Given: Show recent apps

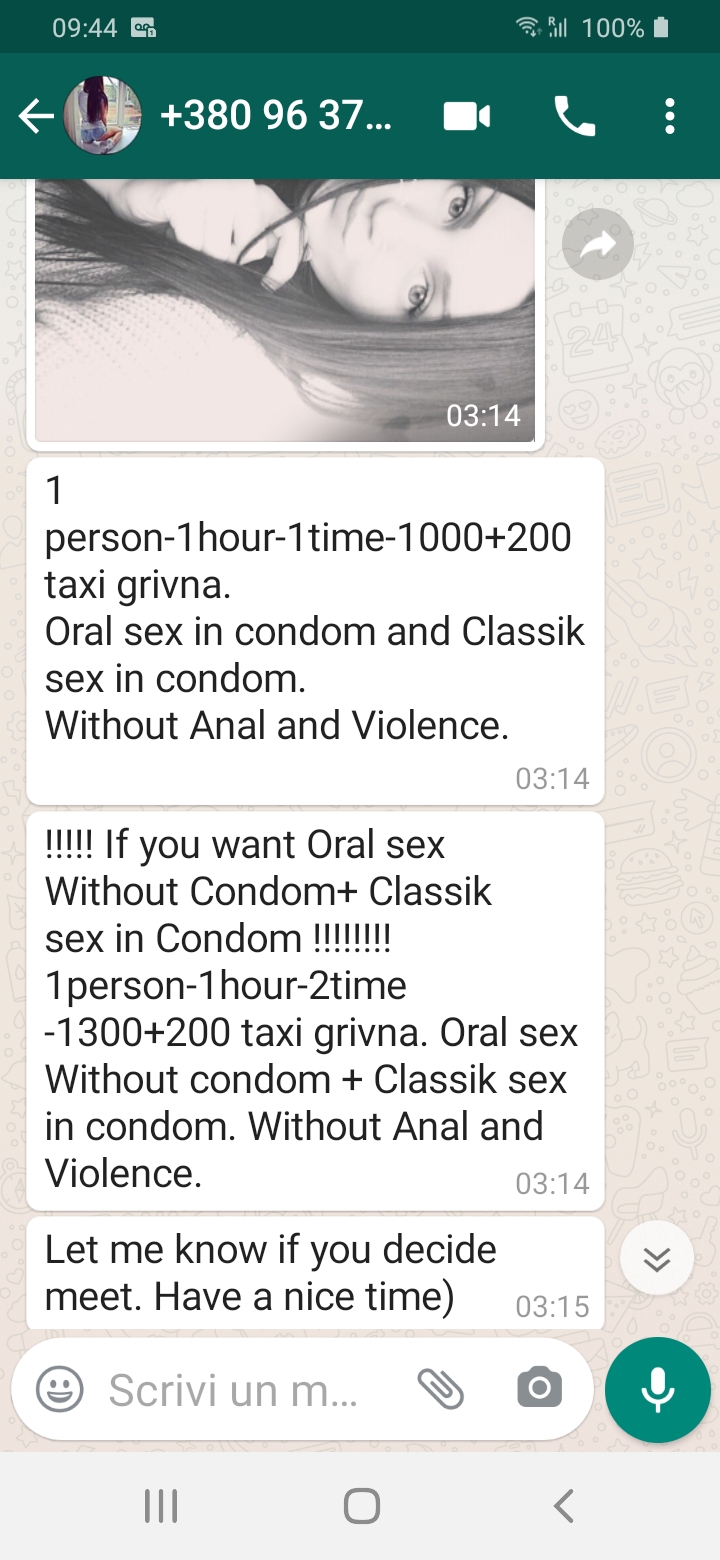Looking at the screenshot, I should [x=160, y=1505].
